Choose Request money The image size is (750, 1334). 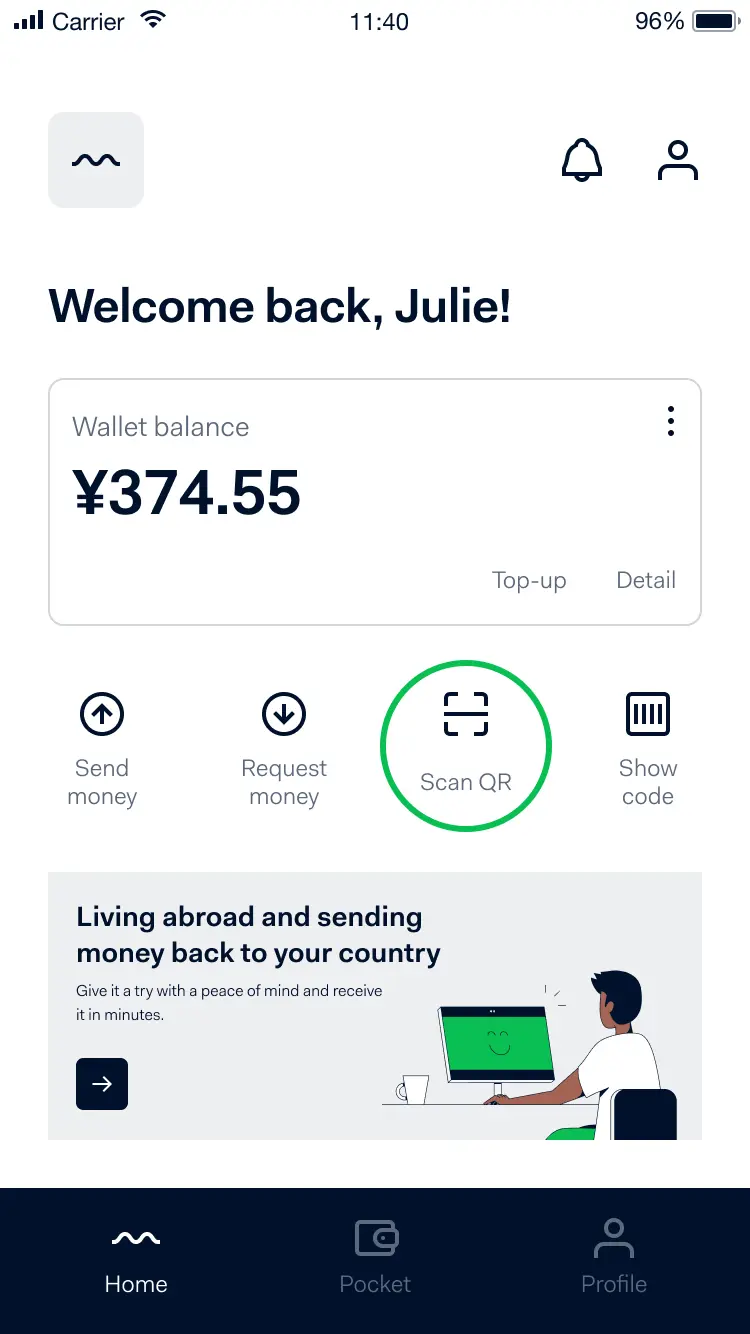pyautogui.click(x=284, y=750)
